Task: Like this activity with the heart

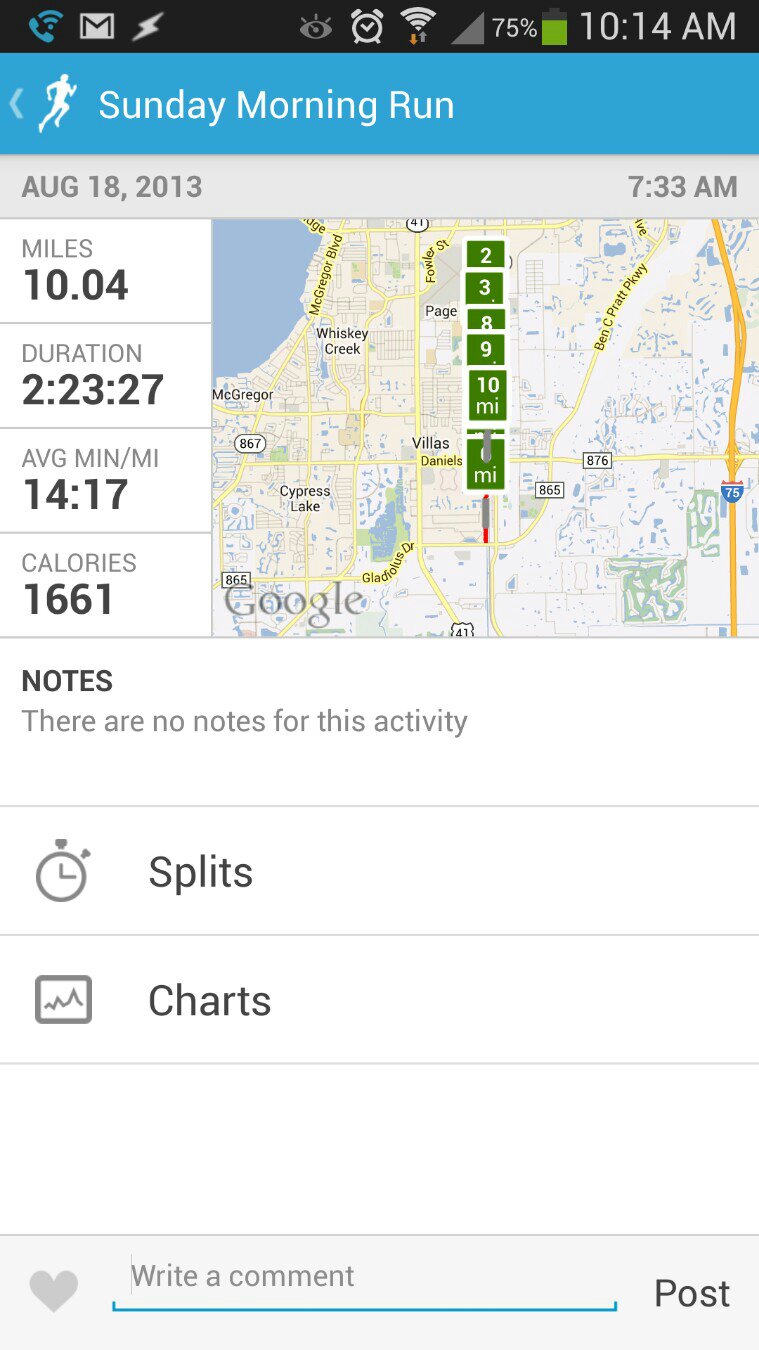Action: click(x=54, y=1291)
